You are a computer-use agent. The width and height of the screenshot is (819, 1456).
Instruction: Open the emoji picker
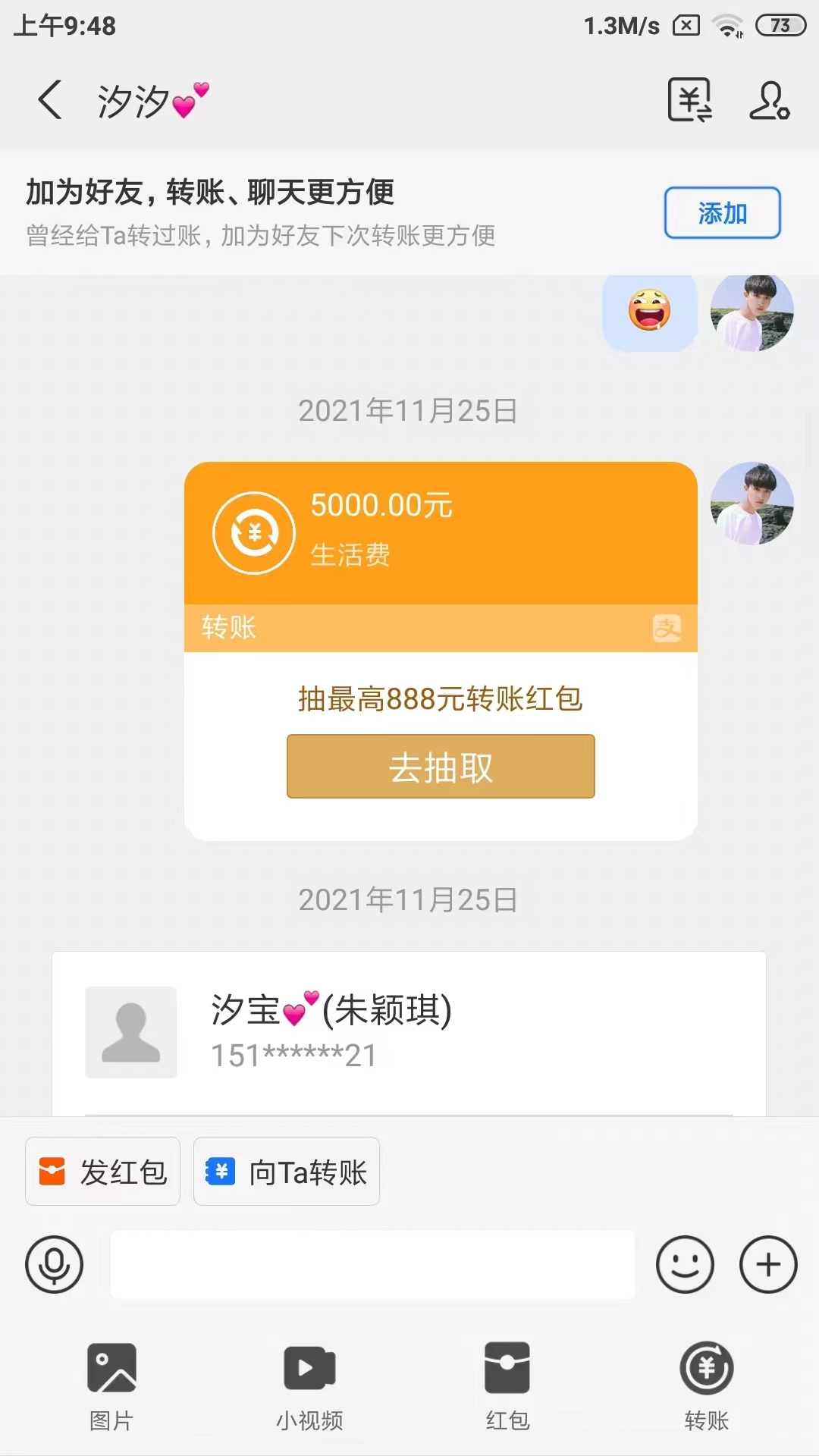685,1264
